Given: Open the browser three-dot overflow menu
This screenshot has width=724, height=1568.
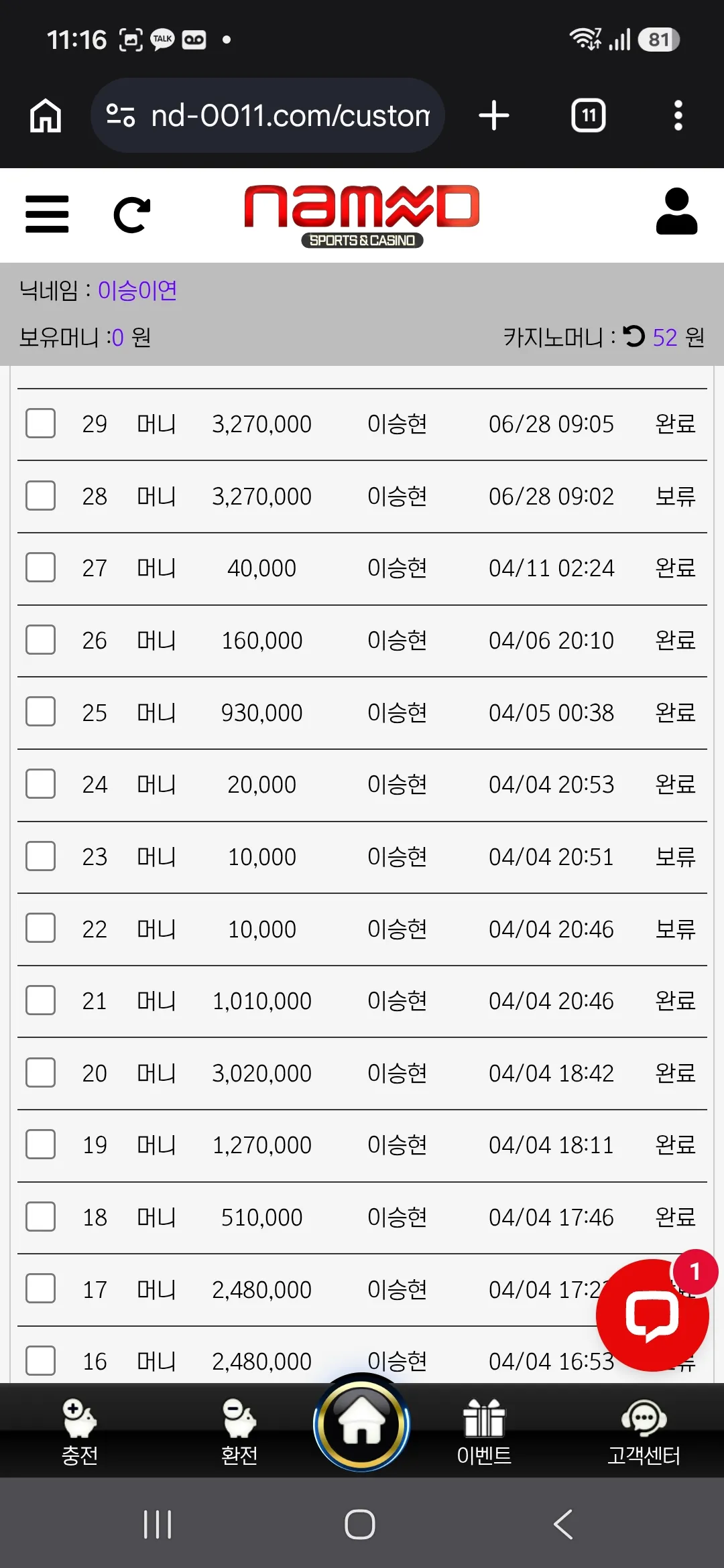Looking at the screenshot, I should click(x=678, y=115).
